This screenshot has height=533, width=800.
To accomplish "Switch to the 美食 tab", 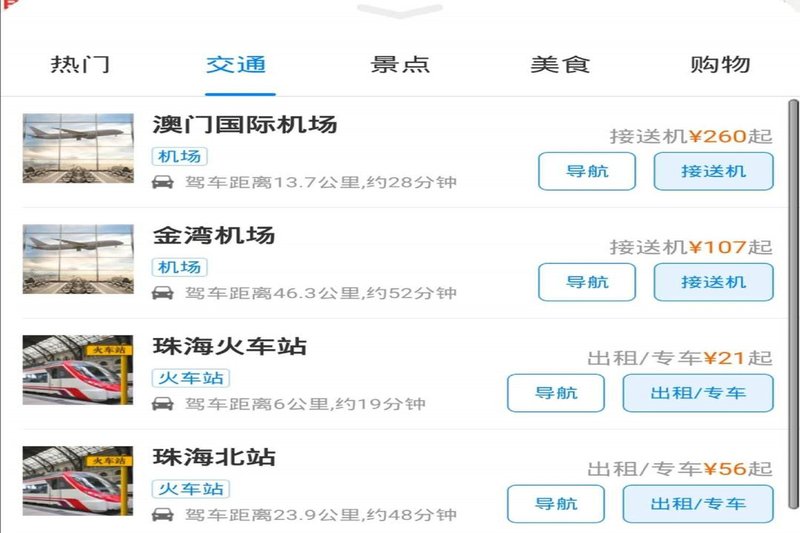I will click(x=560, y=65).
